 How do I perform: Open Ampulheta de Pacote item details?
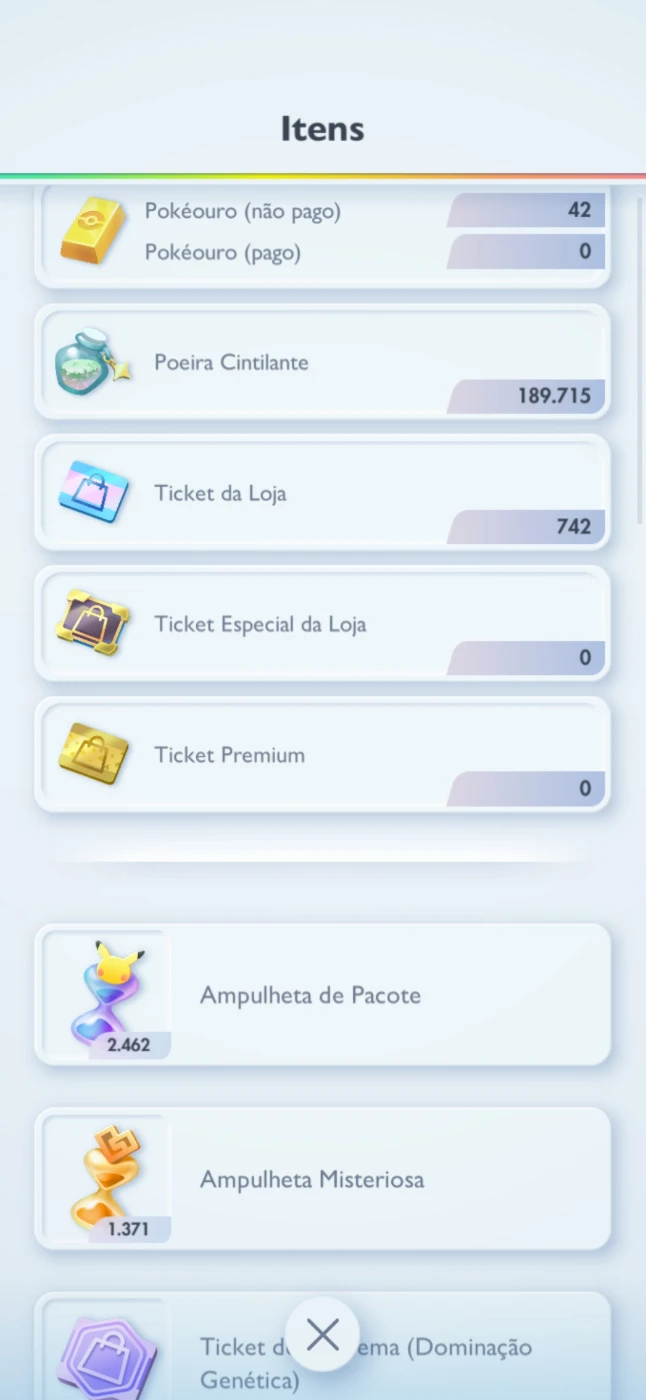coord(322,995)
